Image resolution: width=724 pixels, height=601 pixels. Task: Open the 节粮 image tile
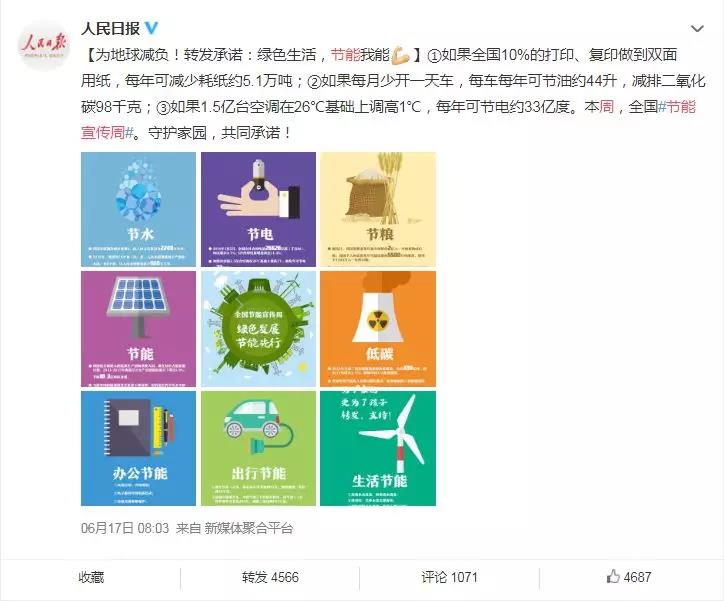377,208
